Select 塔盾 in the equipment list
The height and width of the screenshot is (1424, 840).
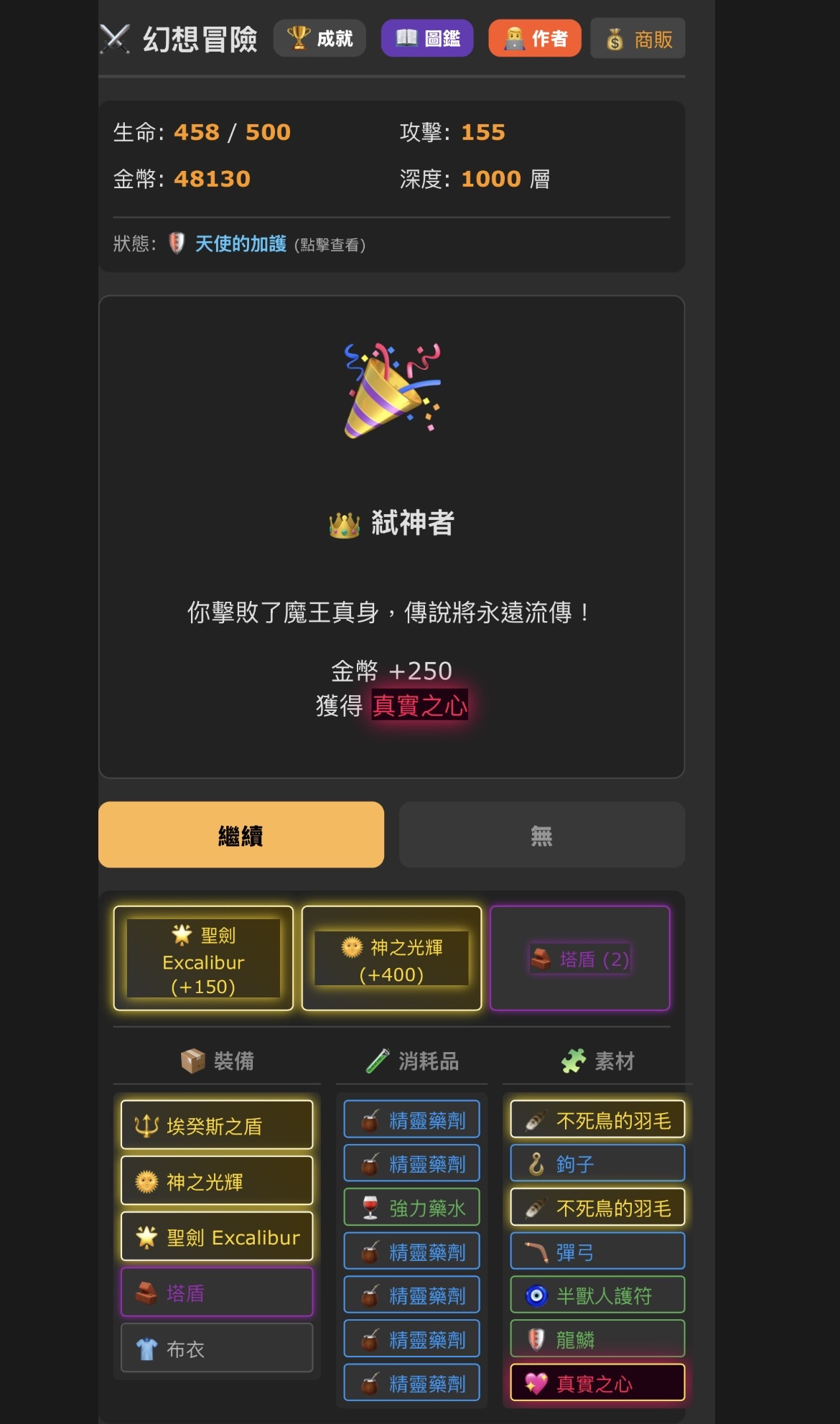pos(217,1293)
